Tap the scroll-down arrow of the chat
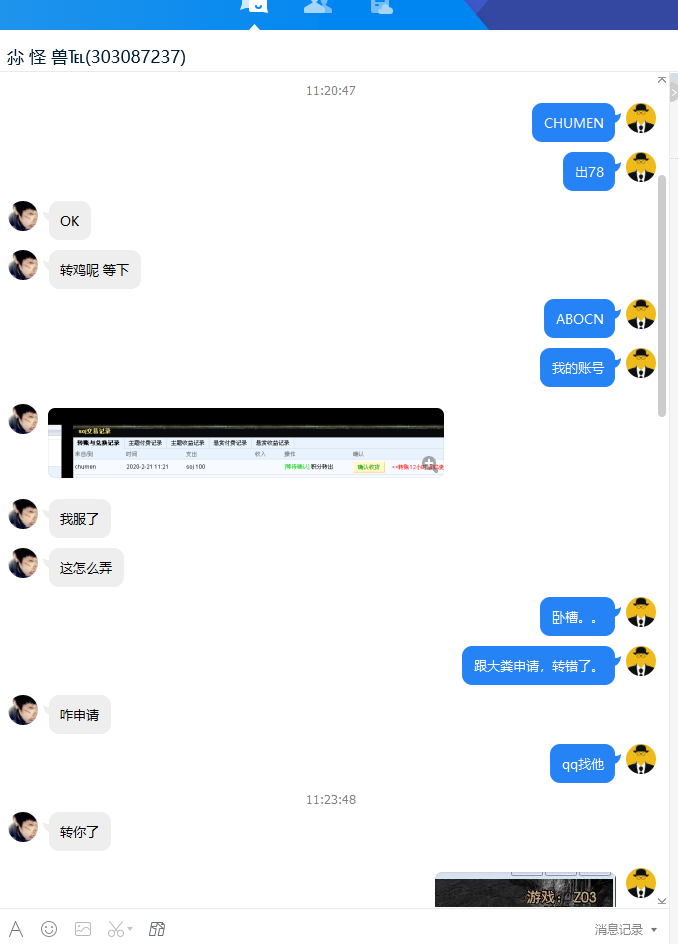678x944 pixels. point(661,900)
